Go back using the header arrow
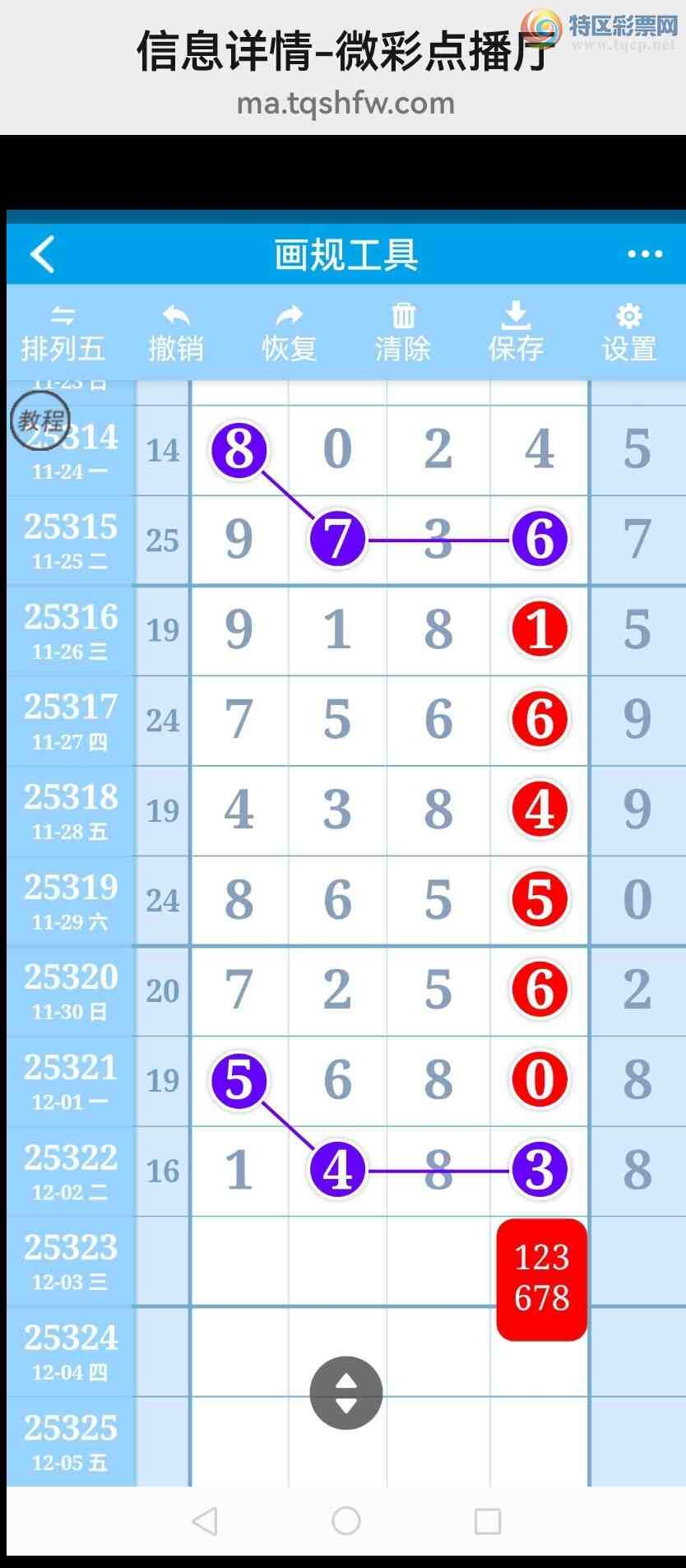686x1568 pixels. click(x=43, y=254)
